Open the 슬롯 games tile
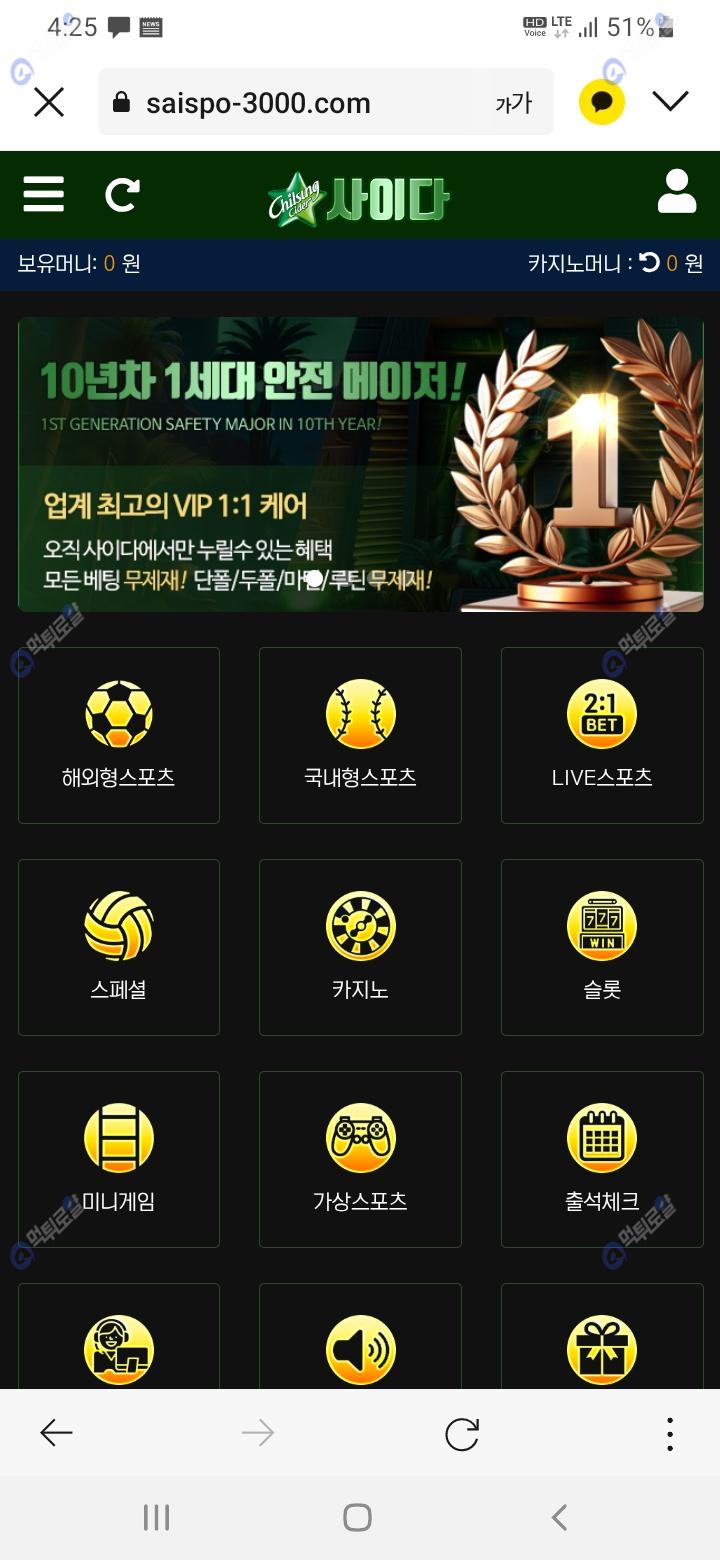Screen dimensions: 720x1560 (601, 947)
